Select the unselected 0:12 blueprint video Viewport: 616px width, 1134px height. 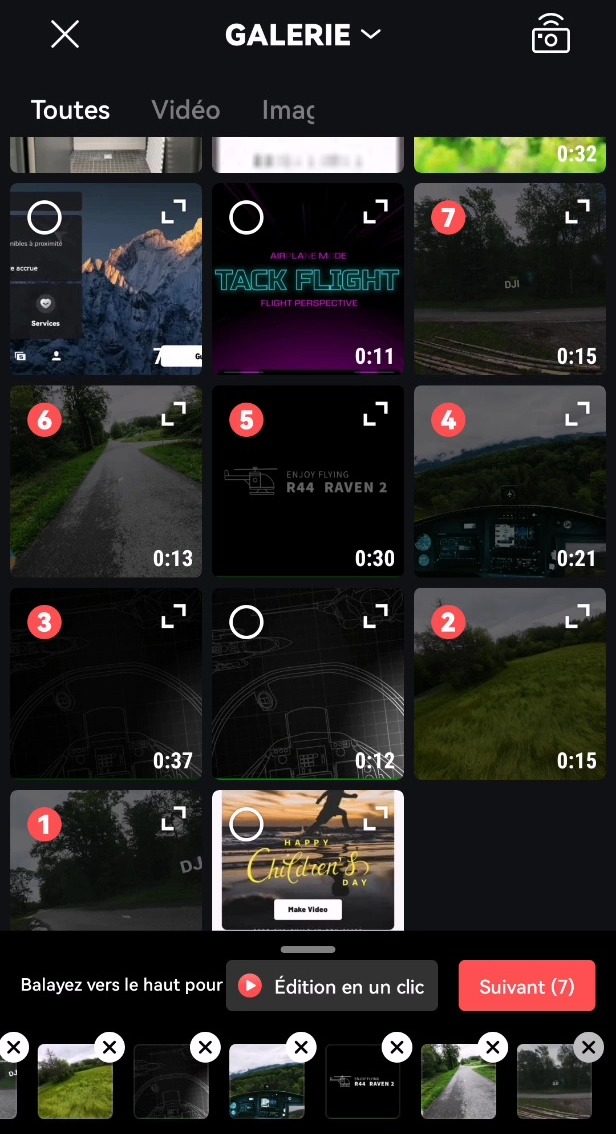(x=246, y=622)
